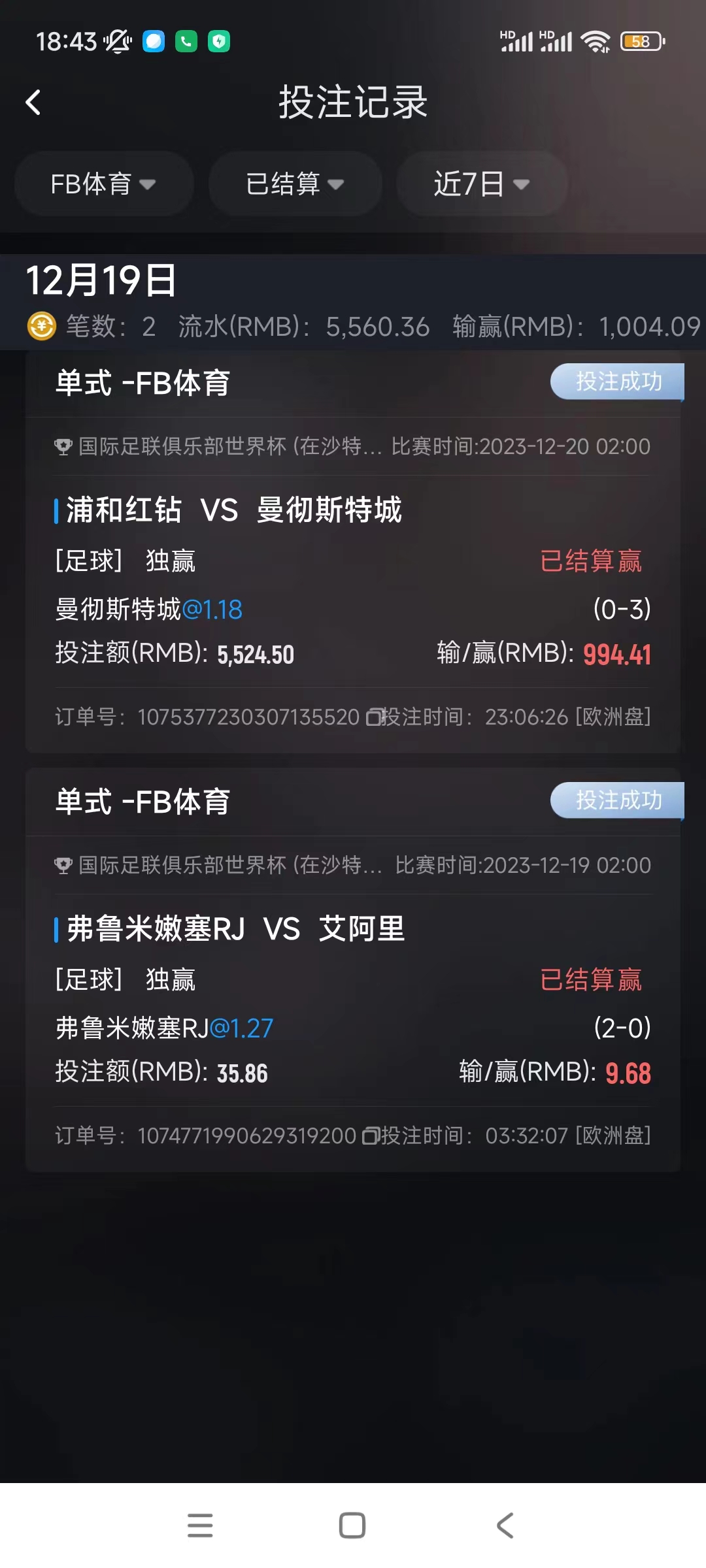706x1568 pixels.
Task: Open the FB体育 venue dropdown
Action: click(103, 184)
